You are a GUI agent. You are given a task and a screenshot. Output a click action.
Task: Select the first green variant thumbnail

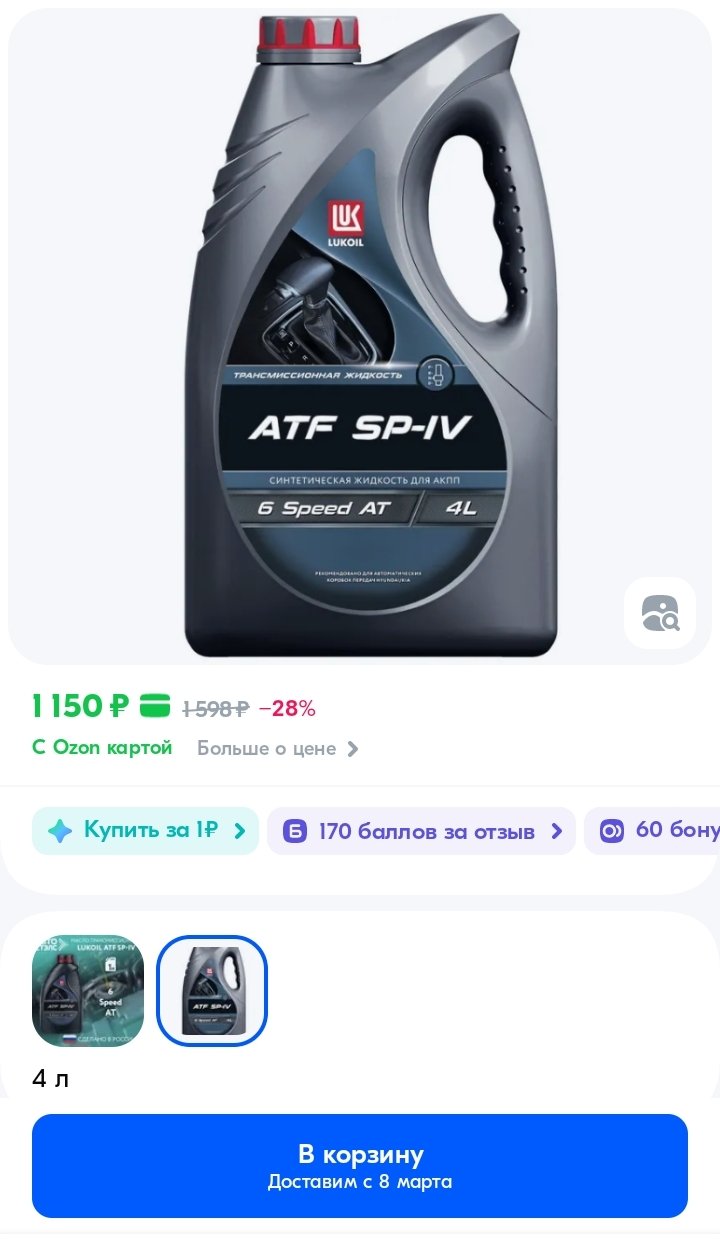[88, 991]
